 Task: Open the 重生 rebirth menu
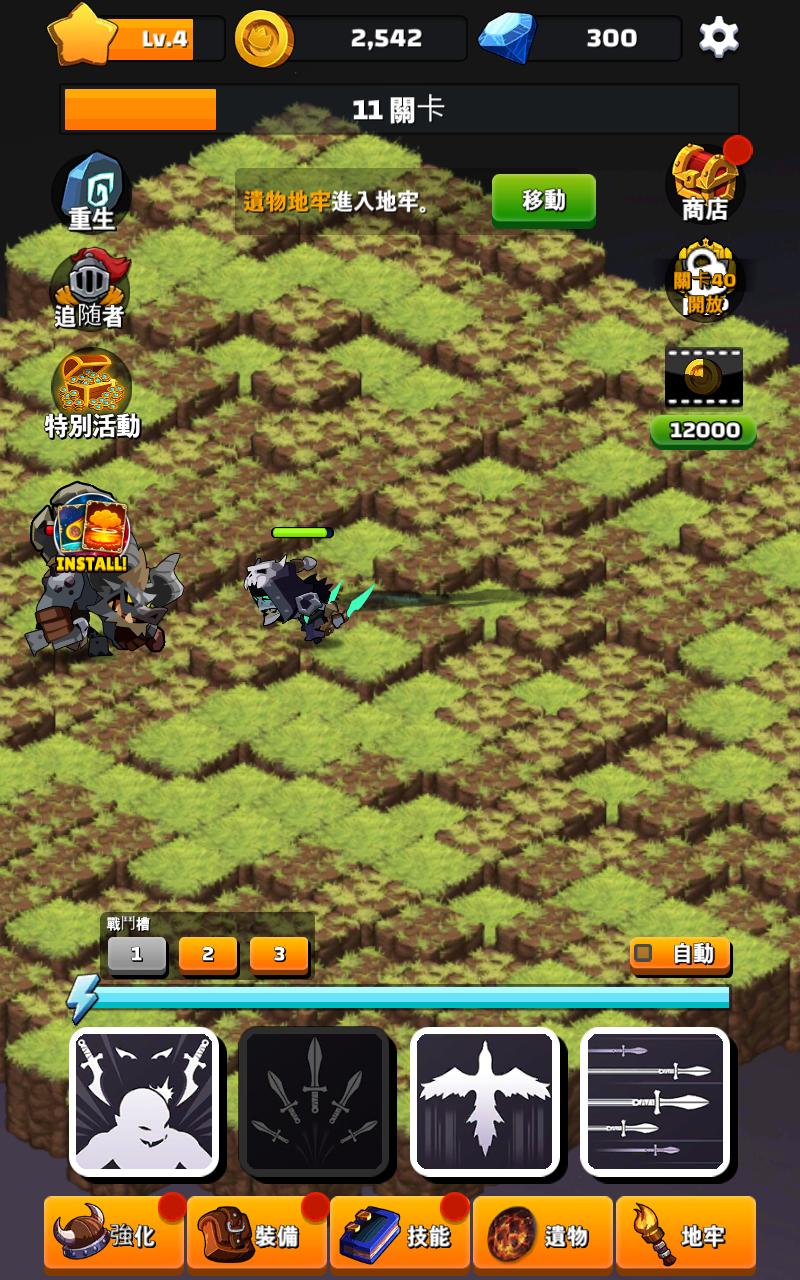pyautogui.click(x=91, y=192)
